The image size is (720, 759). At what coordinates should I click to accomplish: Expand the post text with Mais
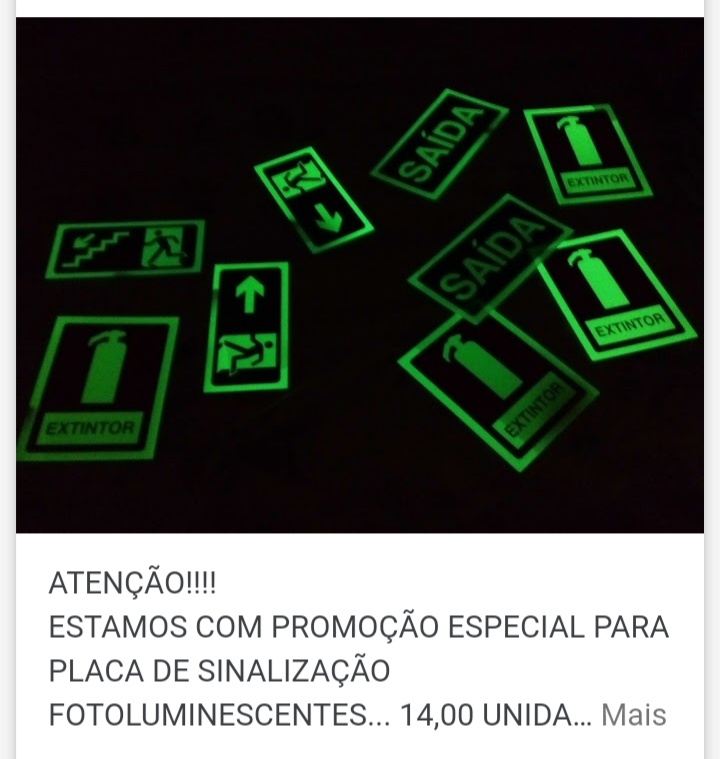633,715
